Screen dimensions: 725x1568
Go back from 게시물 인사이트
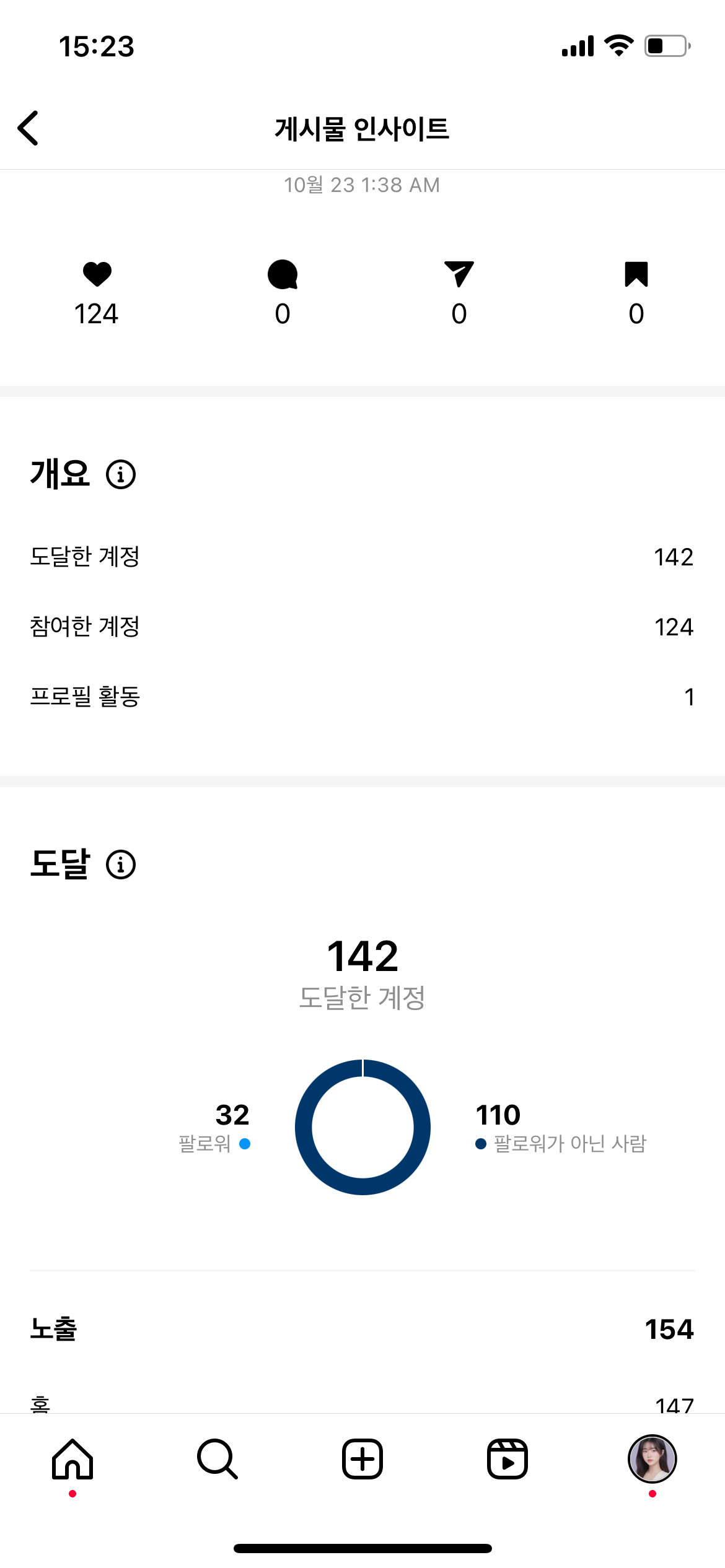[x=29, y=128]
